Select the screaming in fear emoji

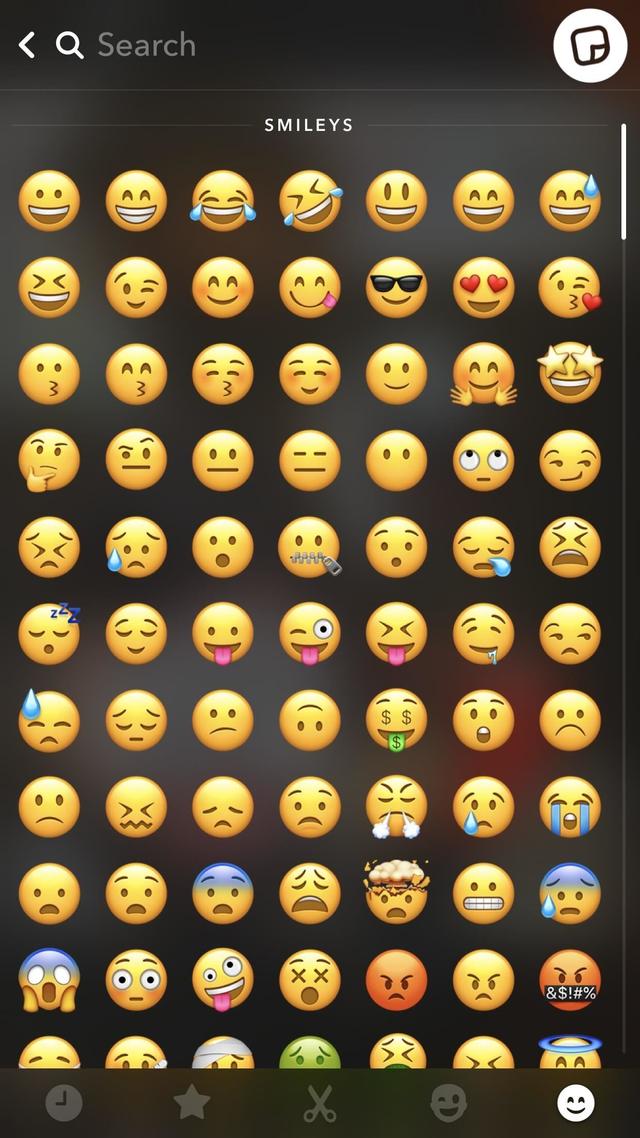[48, 980]
